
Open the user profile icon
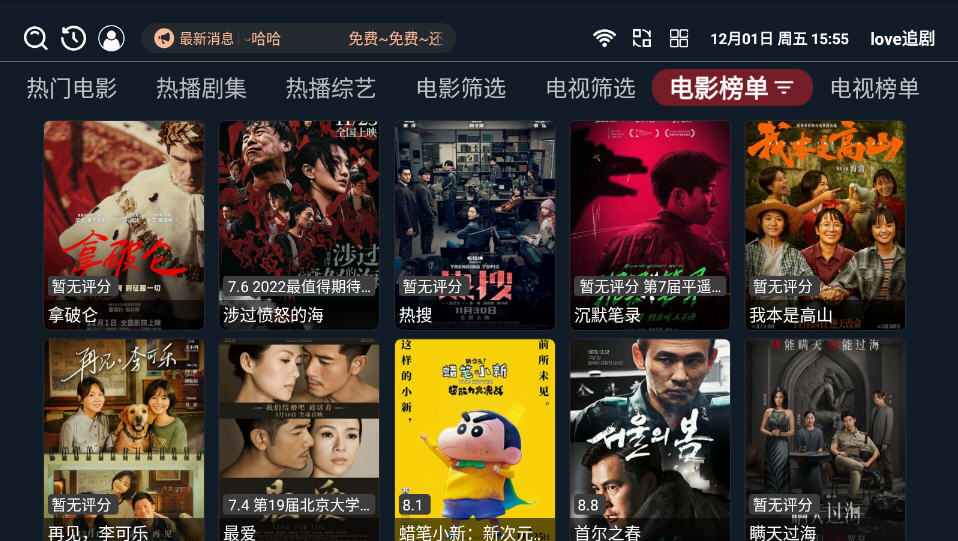pos(111,39)
